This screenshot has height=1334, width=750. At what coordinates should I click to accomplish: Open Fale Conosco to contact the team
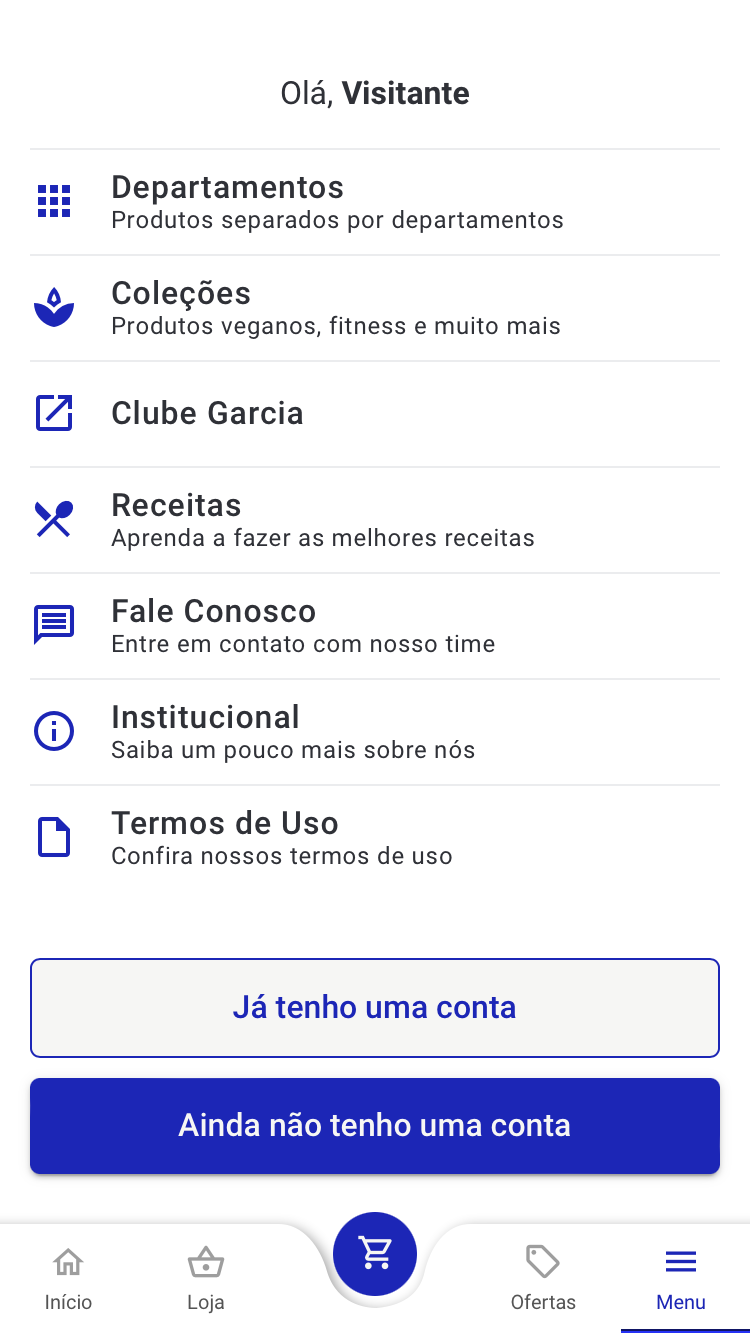[x=374, y=626]
